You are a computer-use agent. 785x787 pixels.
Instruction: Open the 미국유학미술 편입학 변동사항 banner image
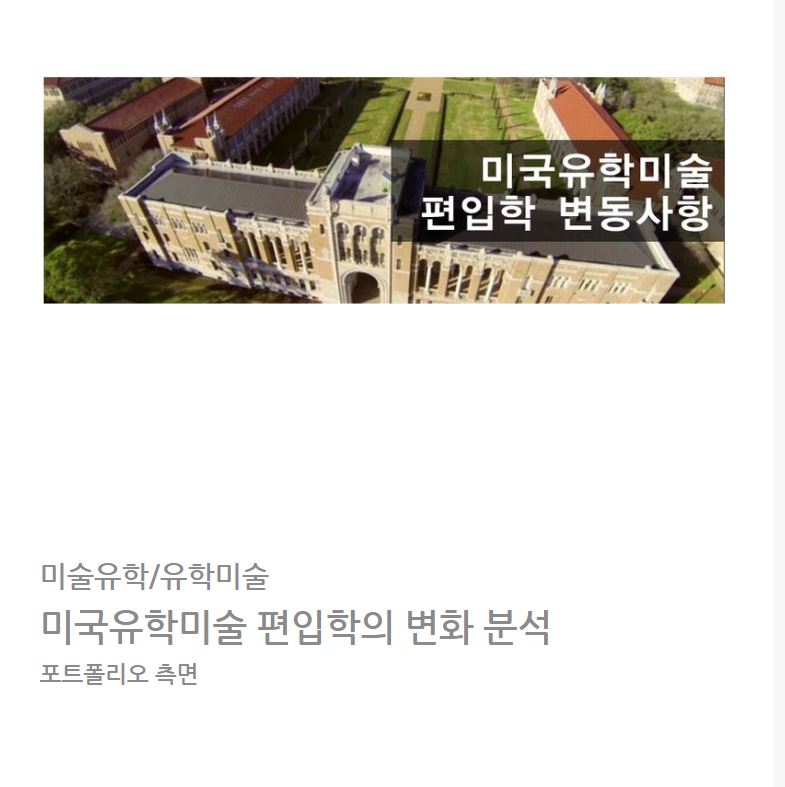point(384,190)
